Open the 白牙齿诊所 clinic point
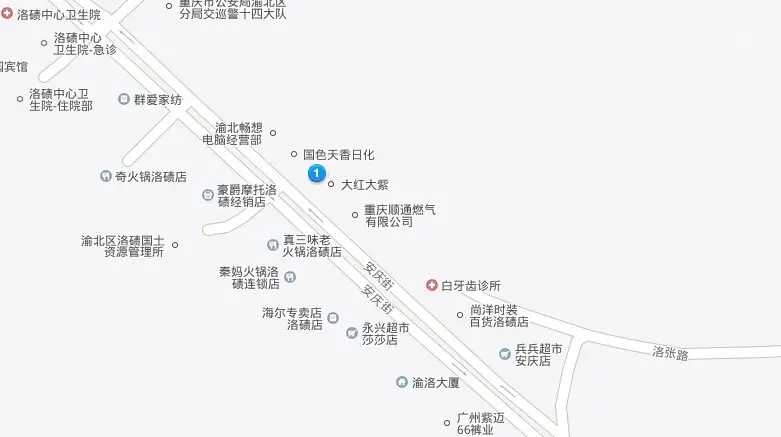This screenshot has height=437, width=781. 432,285
